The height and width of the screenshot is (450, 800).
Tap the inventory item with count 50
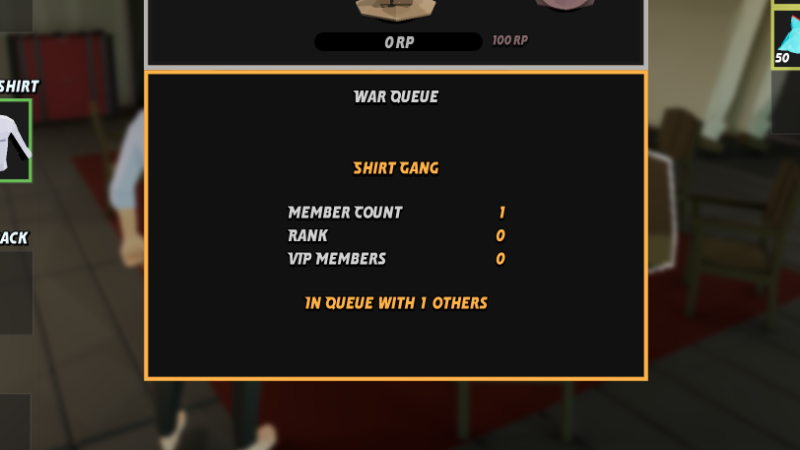[x=786, y=36]
